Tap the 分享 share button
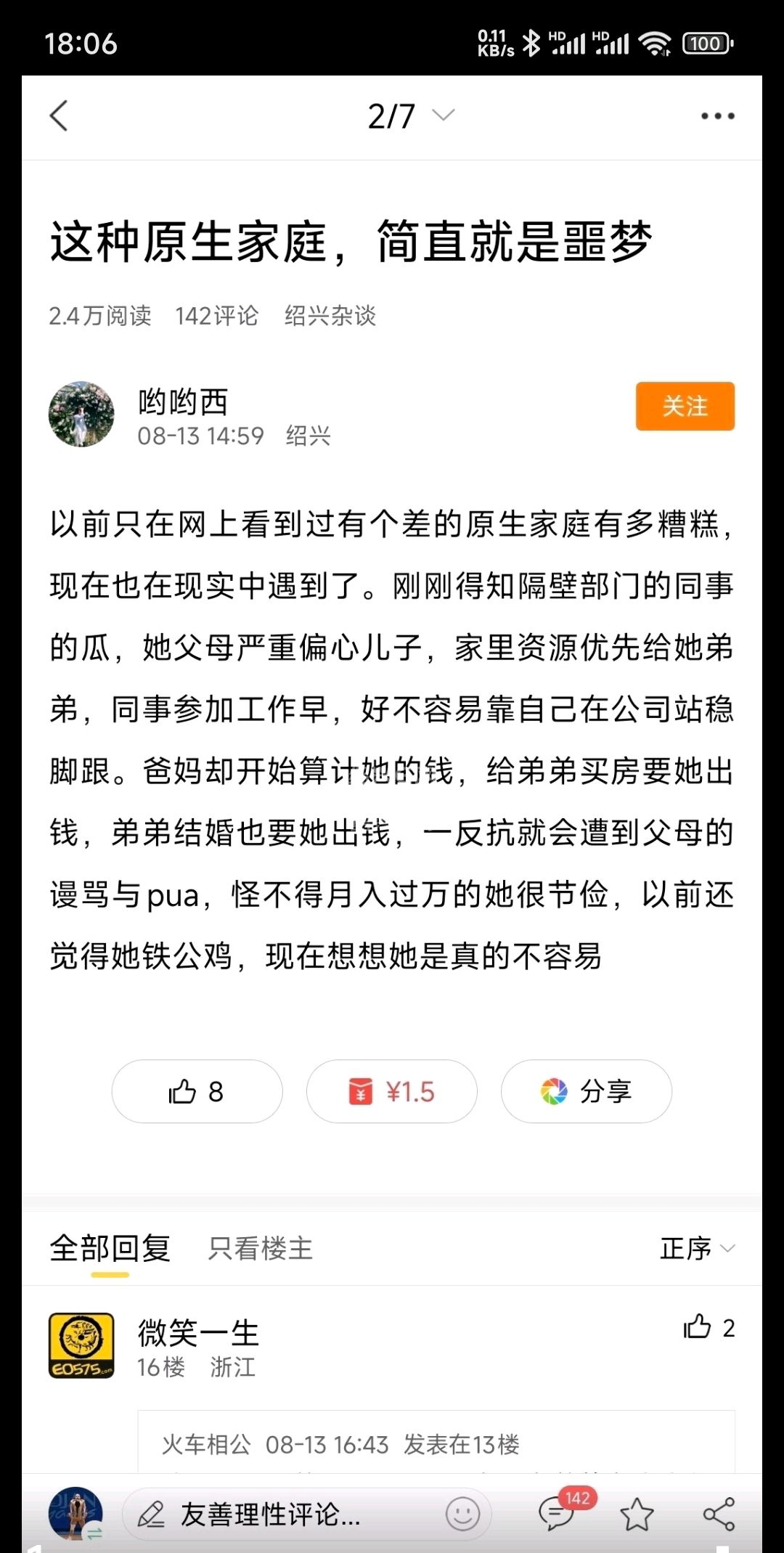 (x=587, y=1091)
